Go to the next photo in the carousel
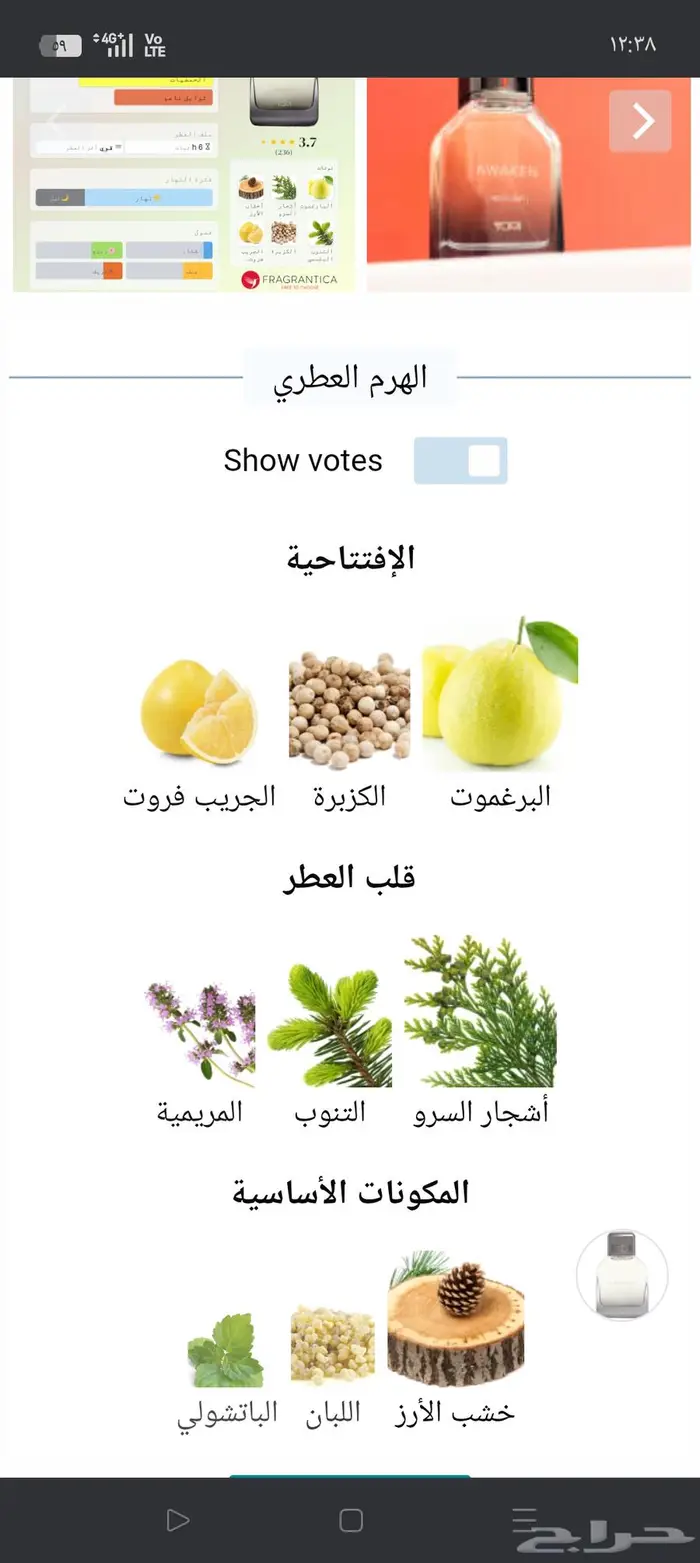 coord(640,121)
